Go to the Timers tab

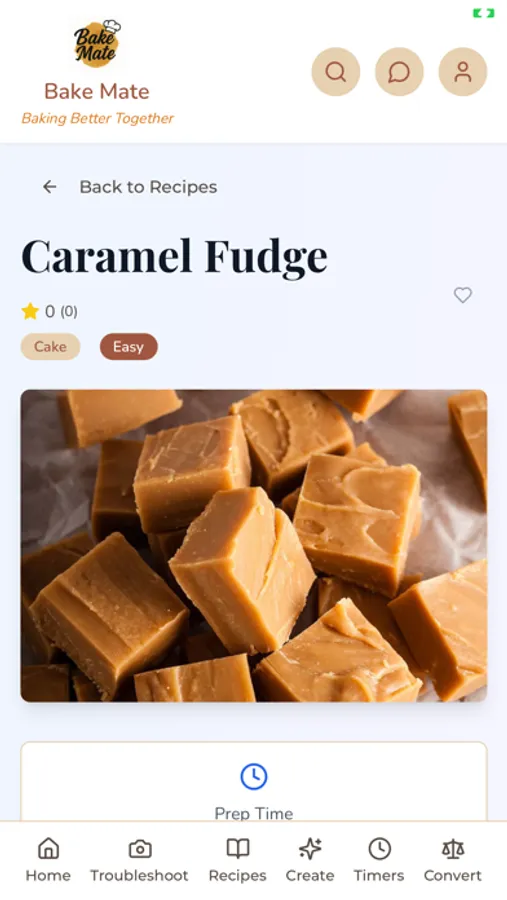click(379, 860)
